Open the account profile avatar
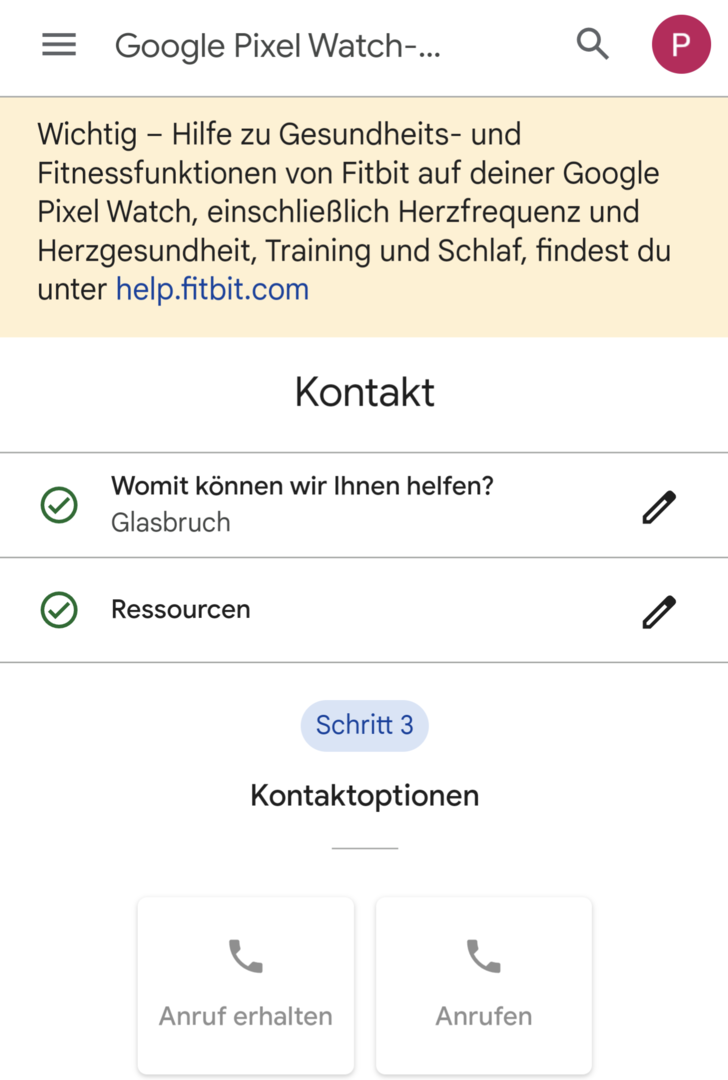The width and height of the screenshot is (728, 1080). [x=681, y=45]
